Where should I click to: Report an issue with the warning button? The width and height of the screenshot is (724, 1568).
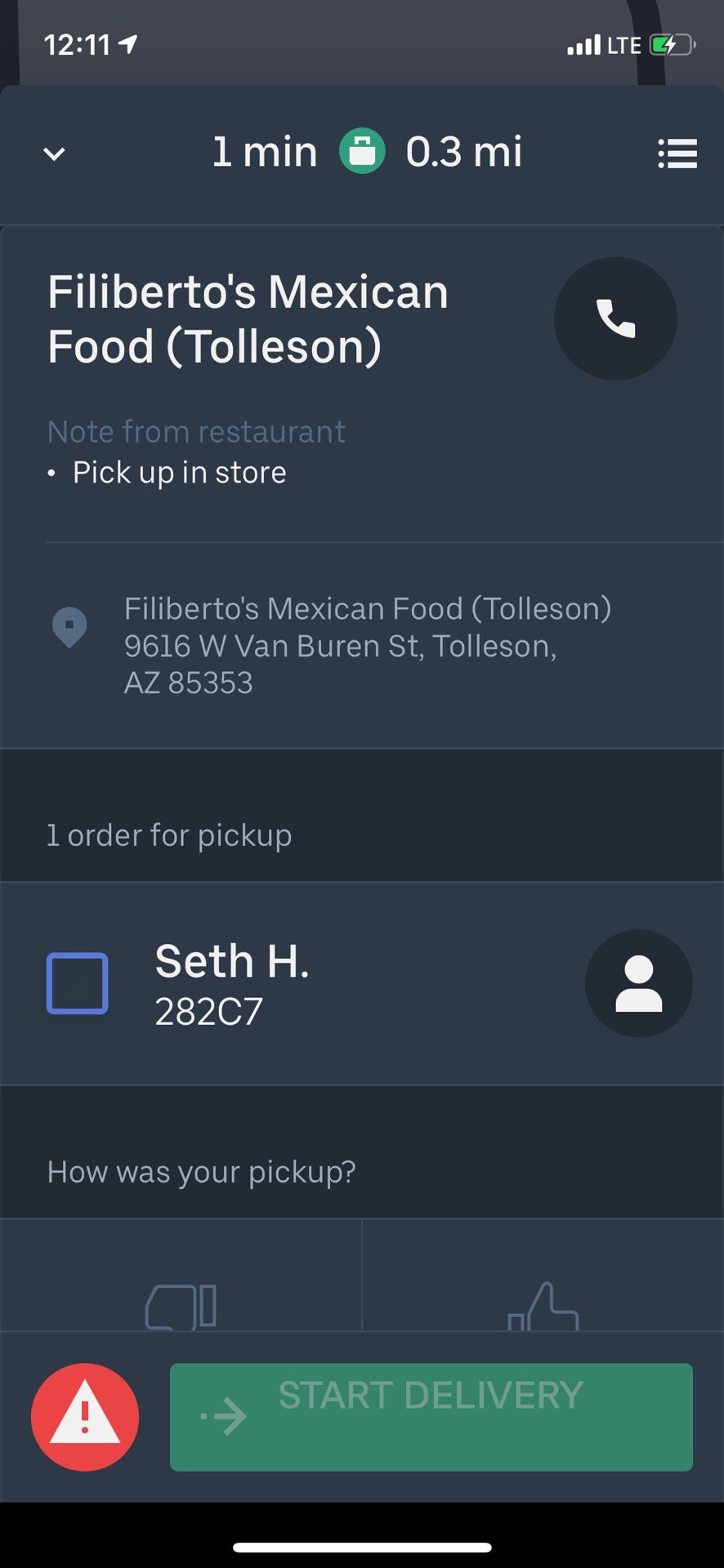(x=85, y=1417)
